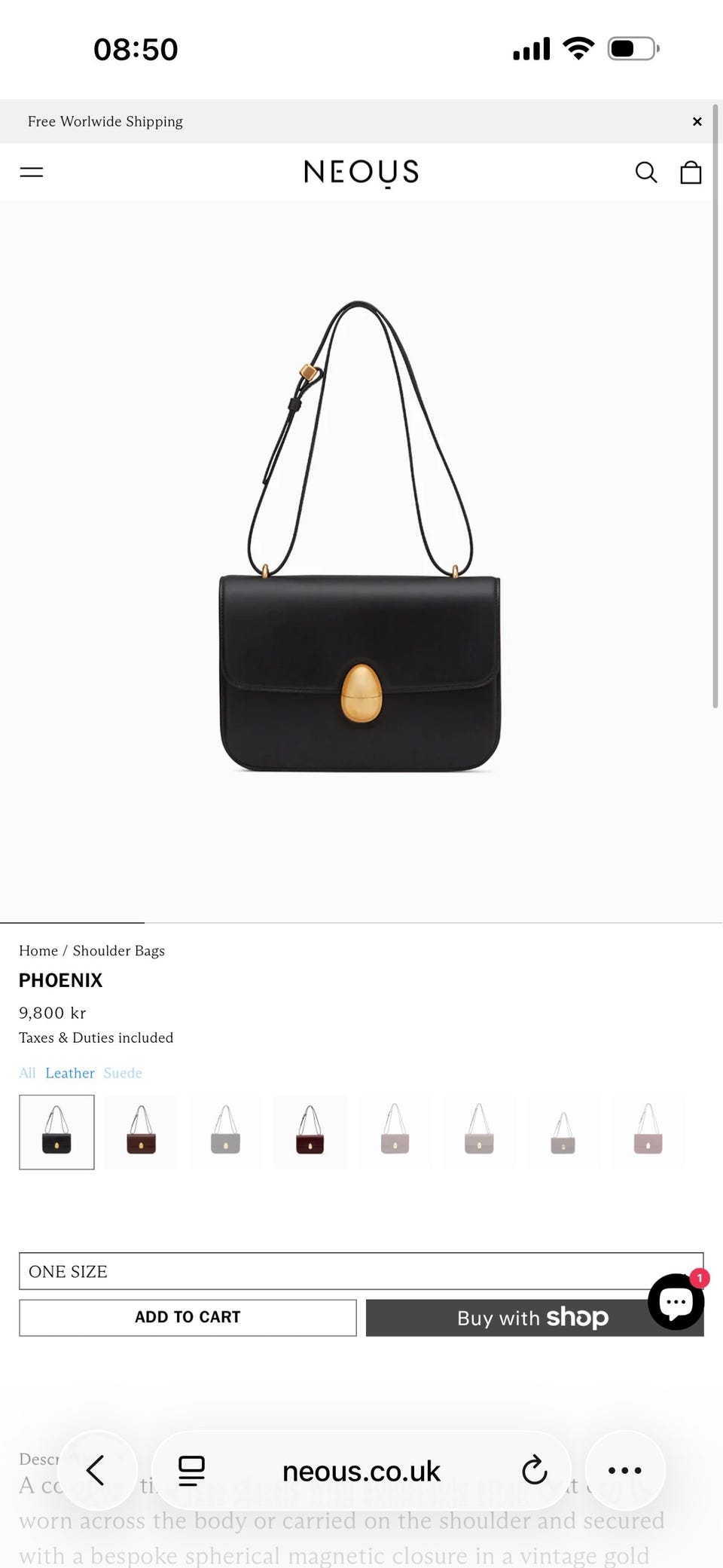Filter variants by Leather
723x1568 pixels.
coord(70,1073)
